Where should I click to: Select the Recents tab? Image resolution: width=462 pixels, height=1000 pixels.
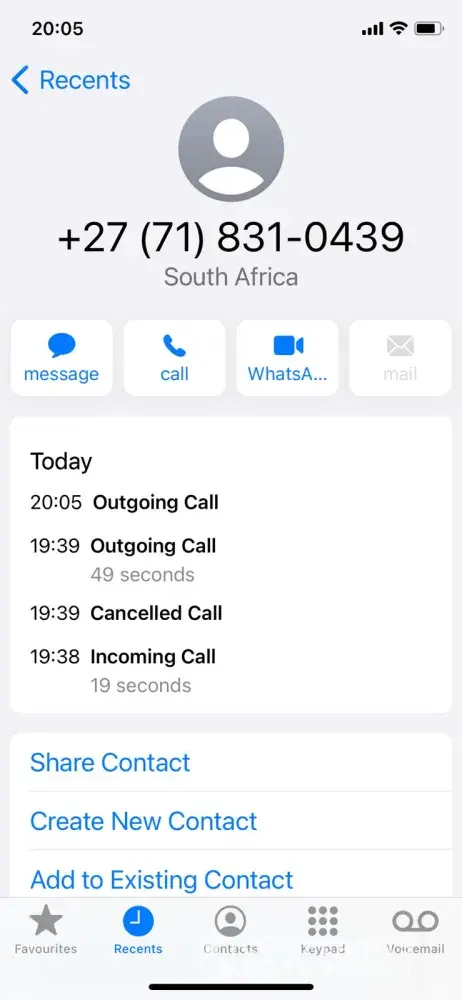coord(138,930)
